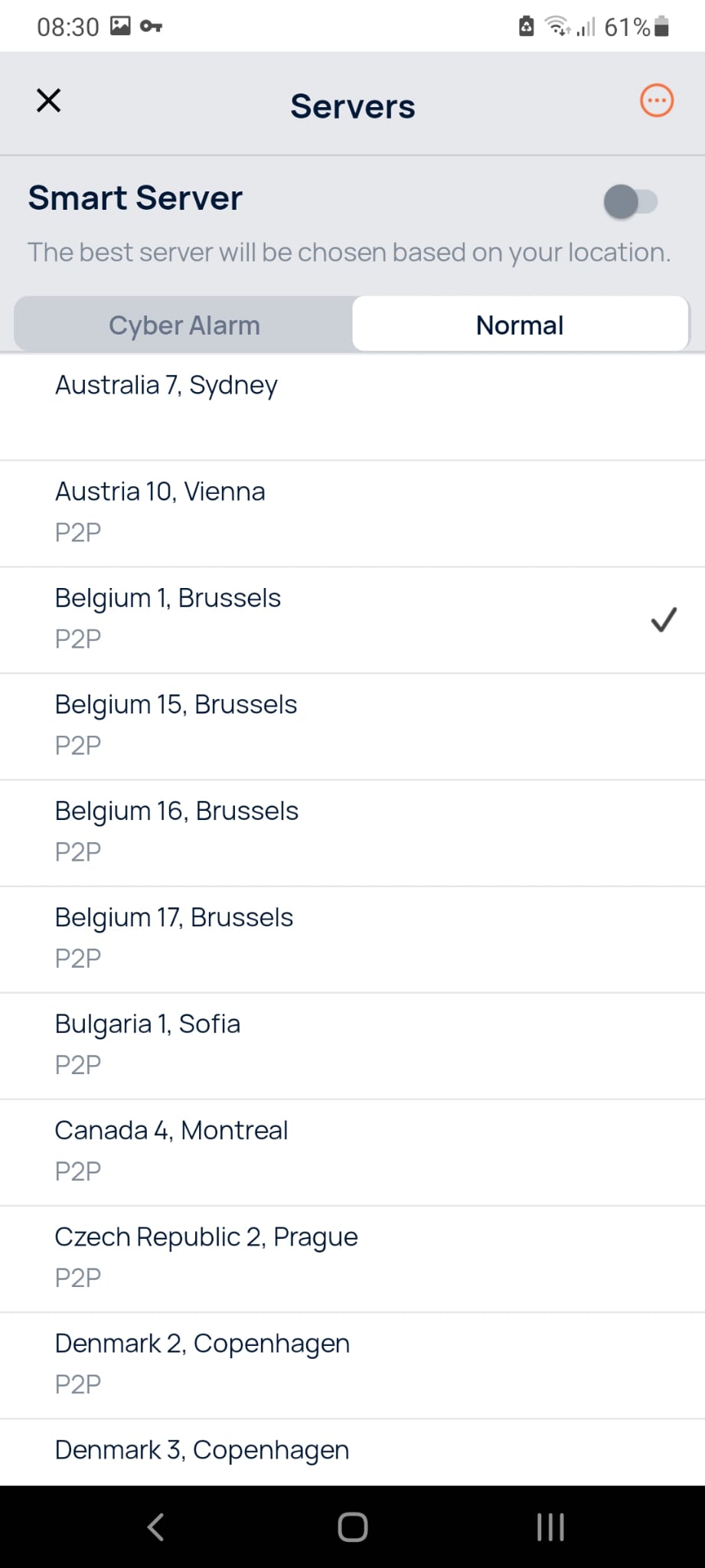Select Bulgaria 1, Sofia server
The image size is (705, 1568).
click(x=352, y=1046)
